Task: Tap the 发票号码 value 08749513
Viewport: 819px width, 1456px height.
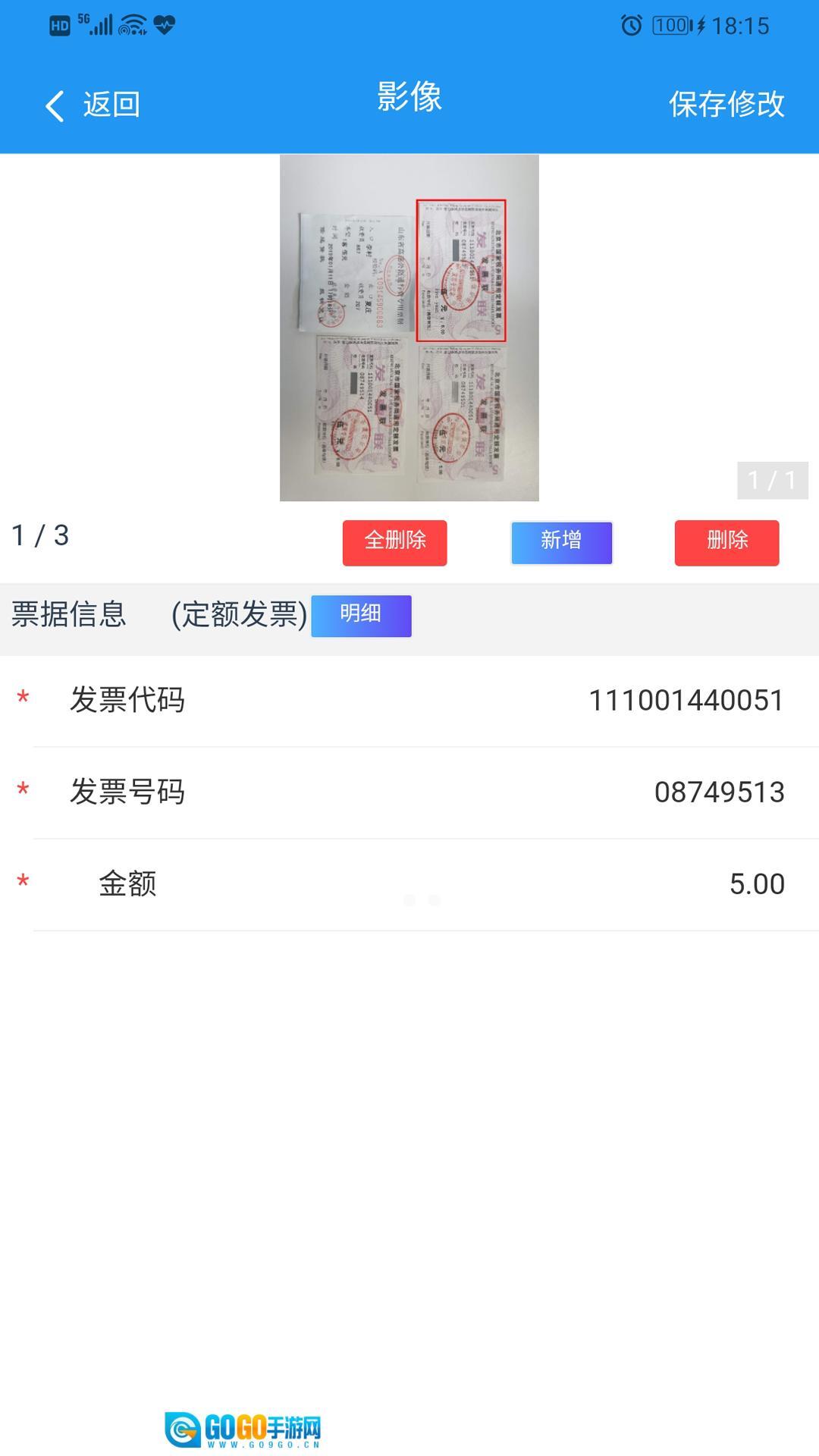Action: pos(719,792)
